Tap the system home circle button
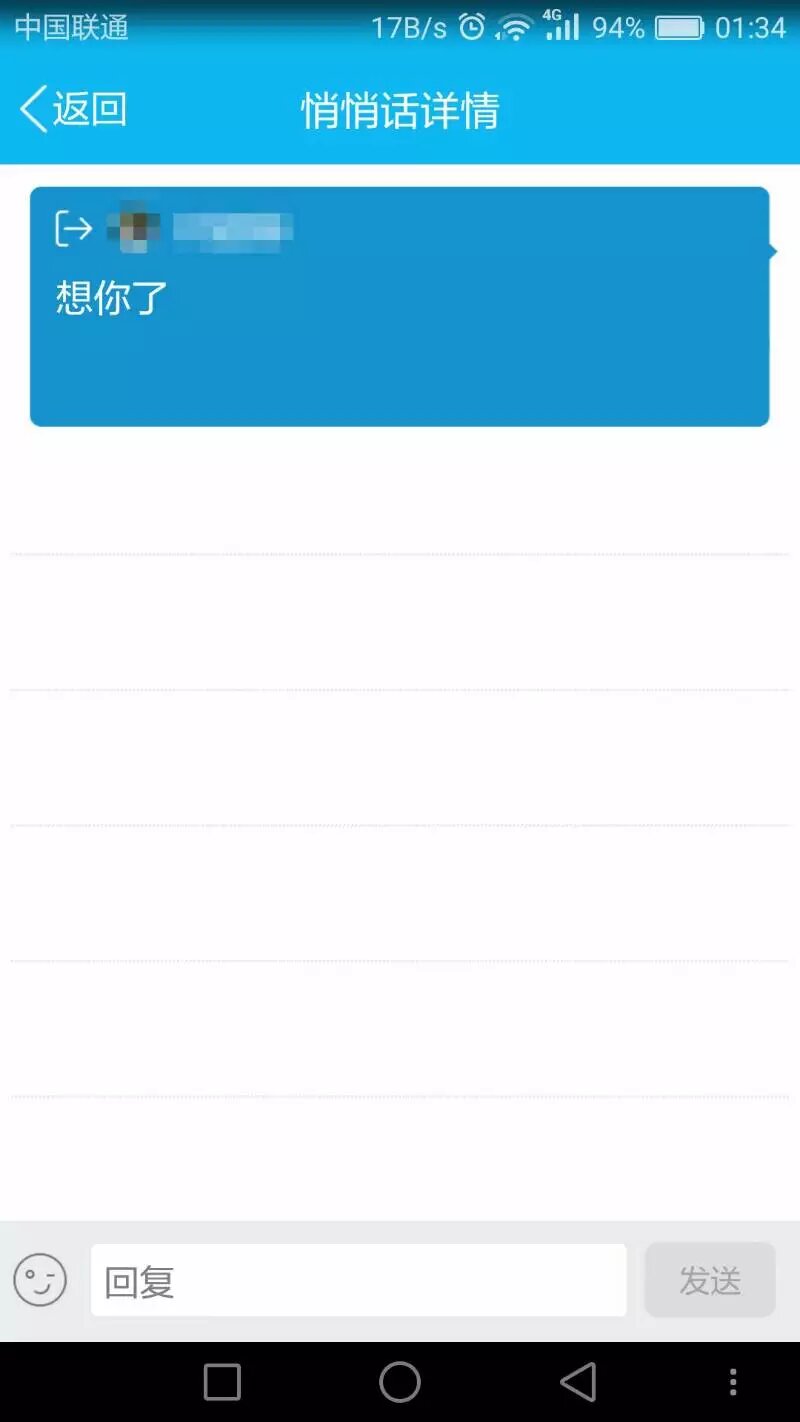Viewport: 800px width, 1422px height. coord(400,1382)
